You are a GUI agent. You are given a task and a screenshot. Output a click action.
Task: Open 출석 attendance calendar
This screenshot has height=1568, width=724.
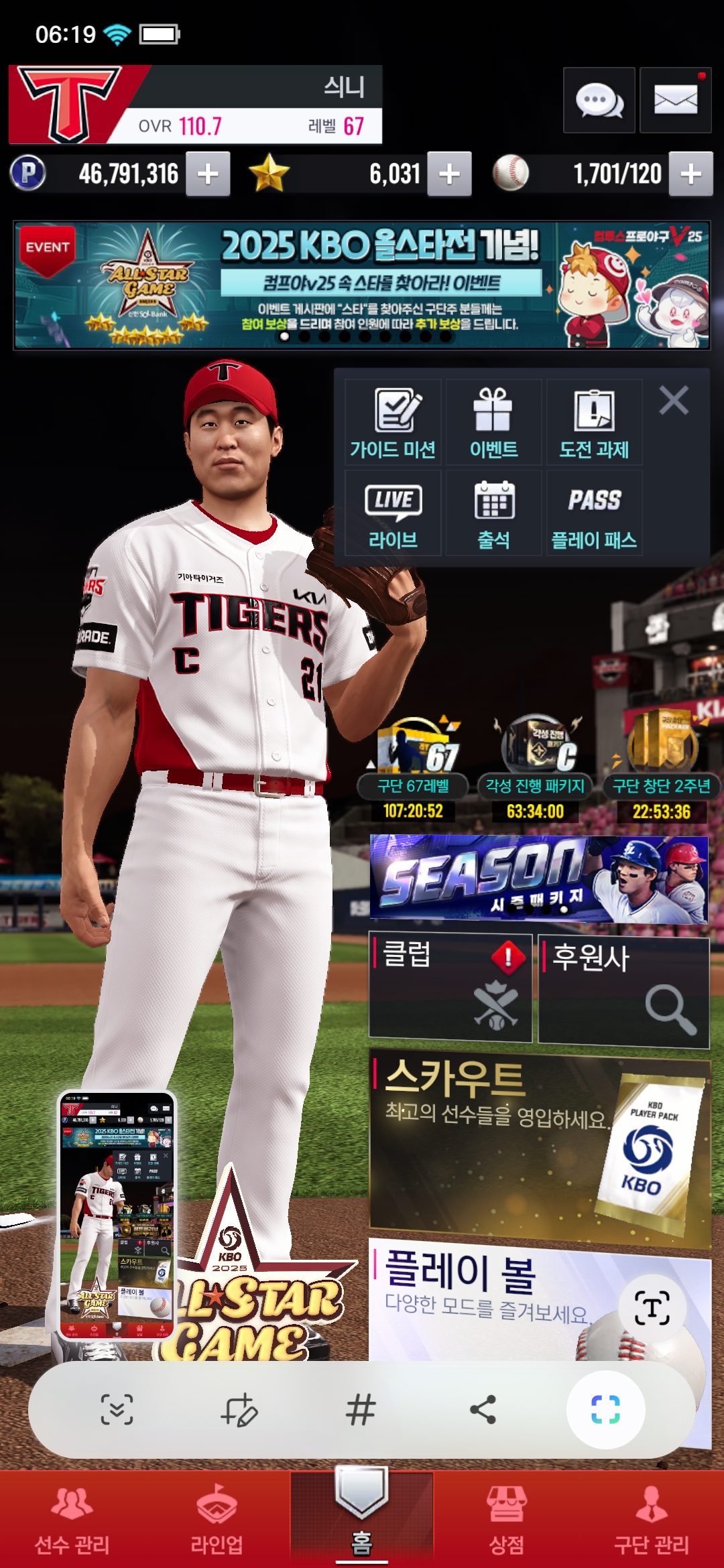tap(493, 513)
